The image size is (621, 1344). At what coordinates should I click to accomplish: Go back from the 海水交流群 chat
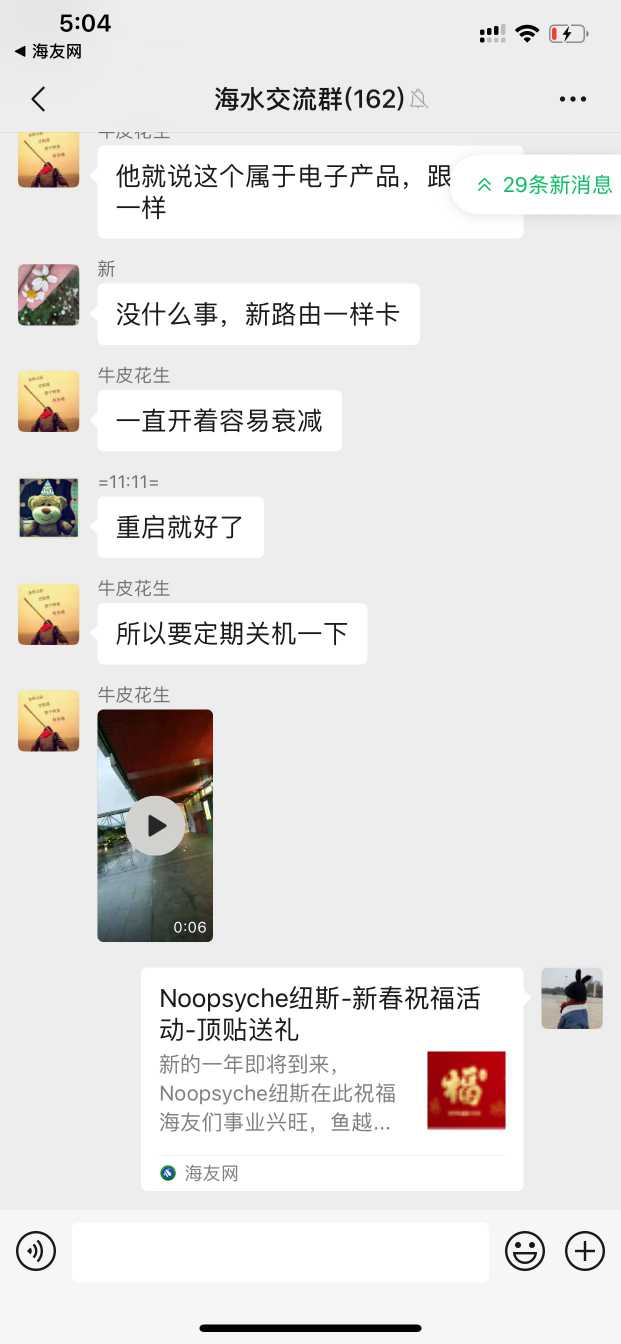pyautogui.click(x=38, y=99)
